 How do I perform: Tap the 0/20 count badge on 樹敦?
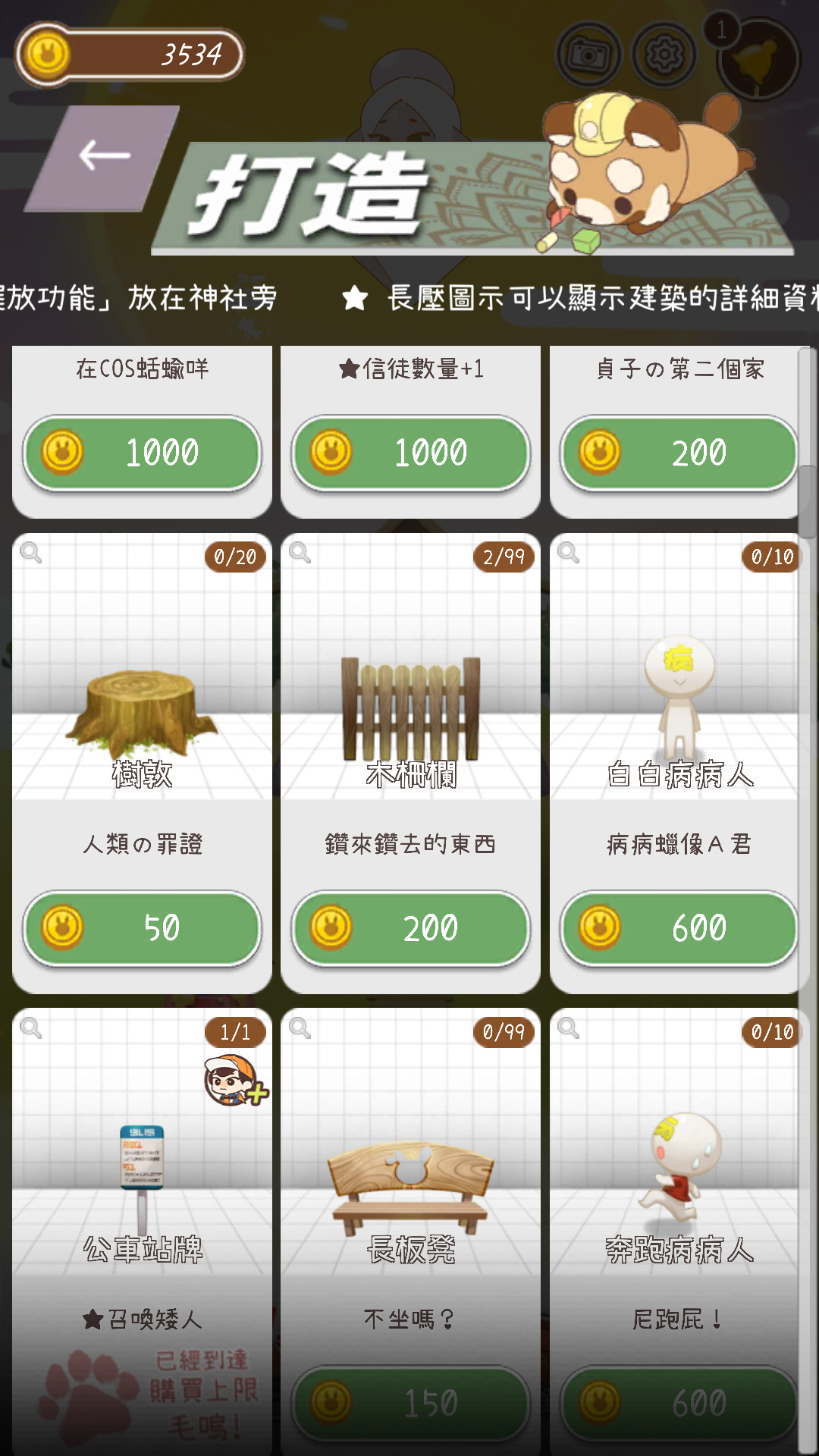point(236,555)
